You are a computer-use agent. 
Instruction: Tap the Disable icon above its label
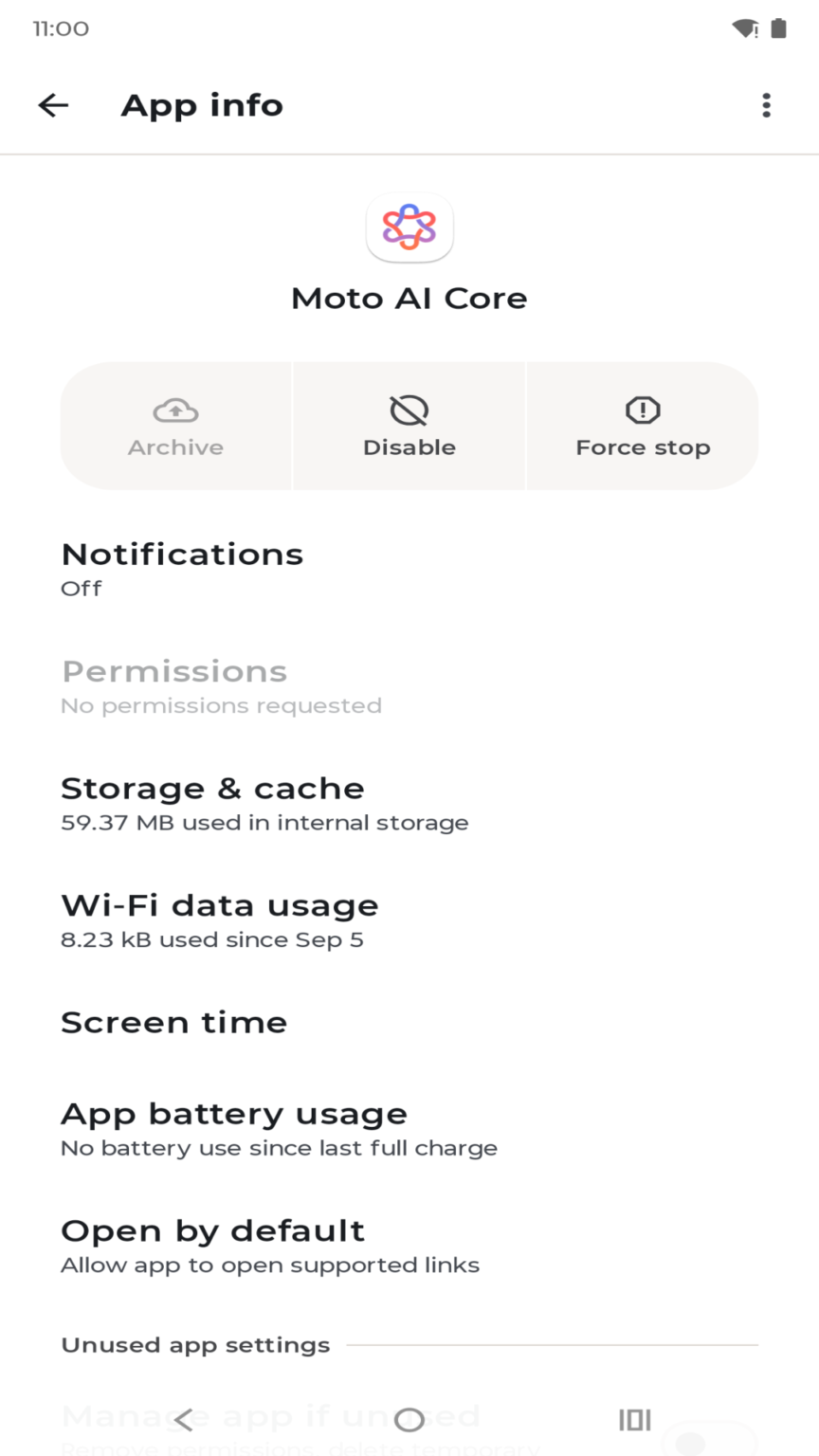409,409
